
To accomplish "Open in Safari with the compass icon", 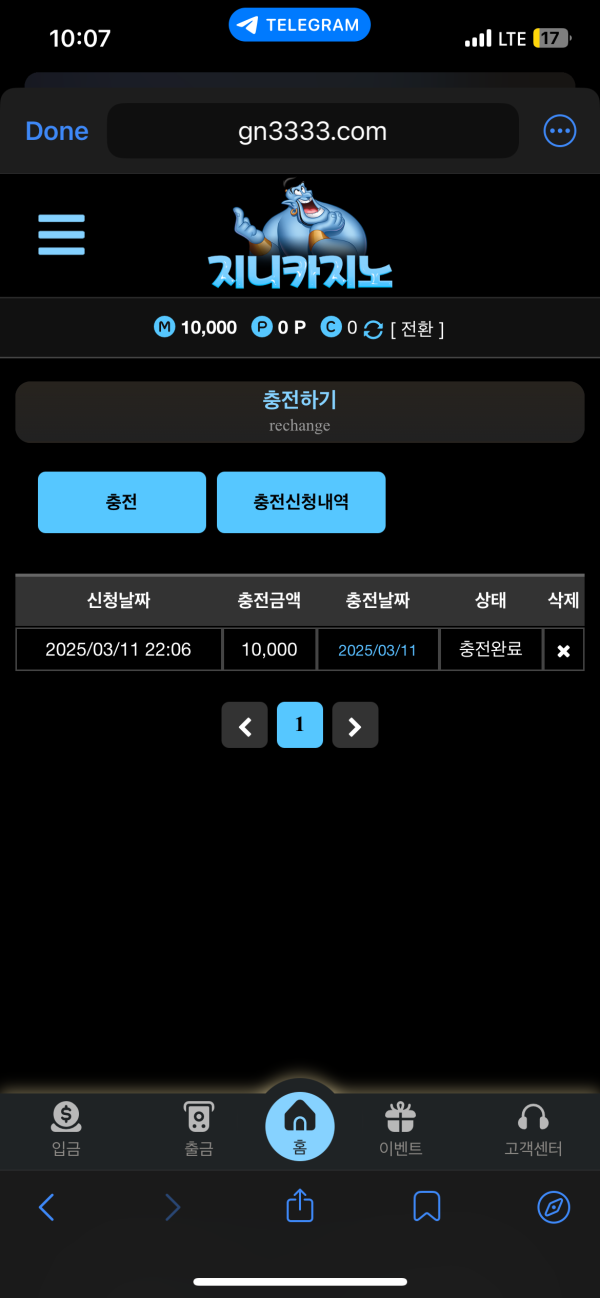I will coord(553,1208).
